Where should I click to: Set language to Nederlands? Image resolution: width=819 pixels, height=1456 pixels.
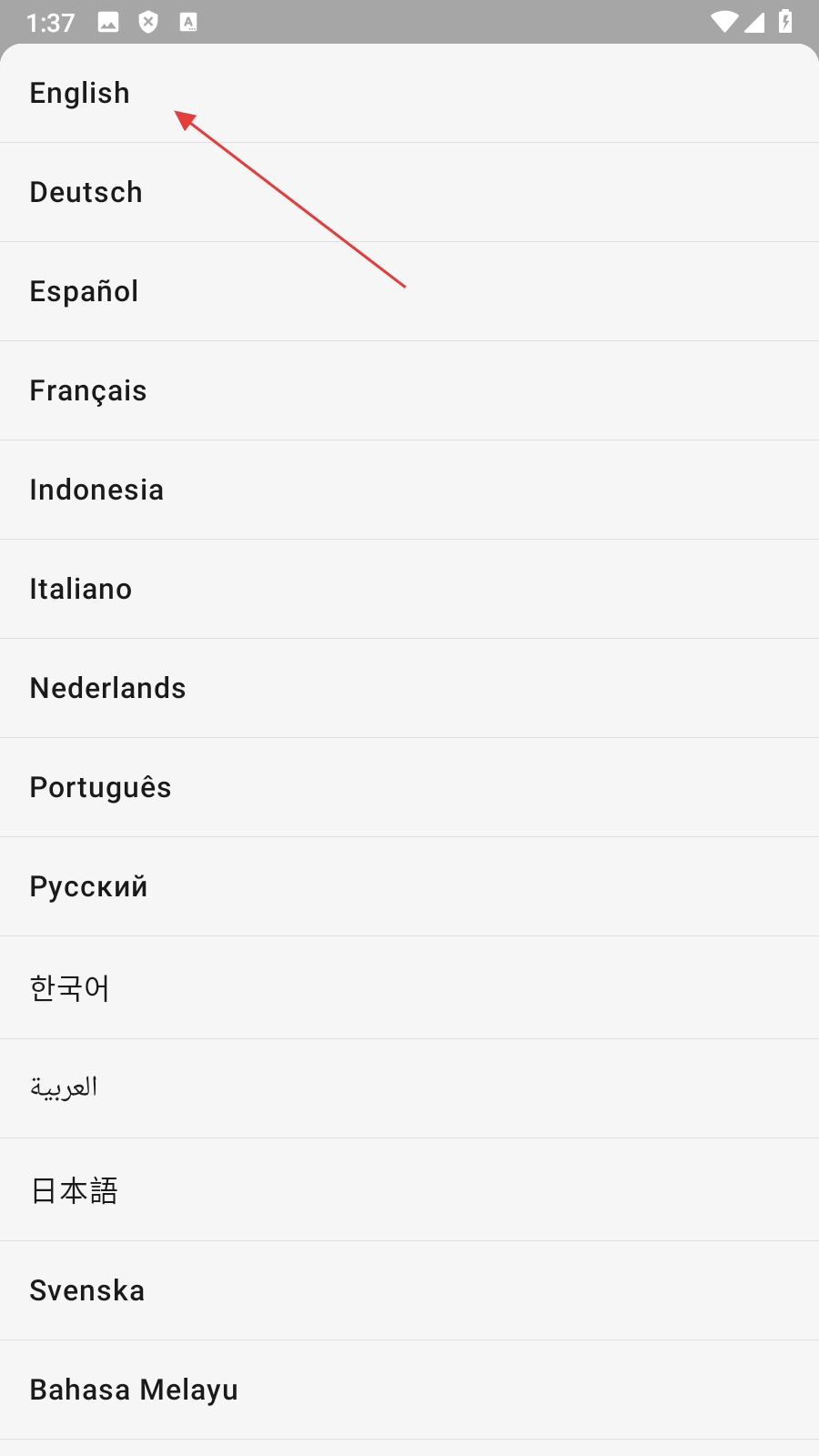point(107,689)
